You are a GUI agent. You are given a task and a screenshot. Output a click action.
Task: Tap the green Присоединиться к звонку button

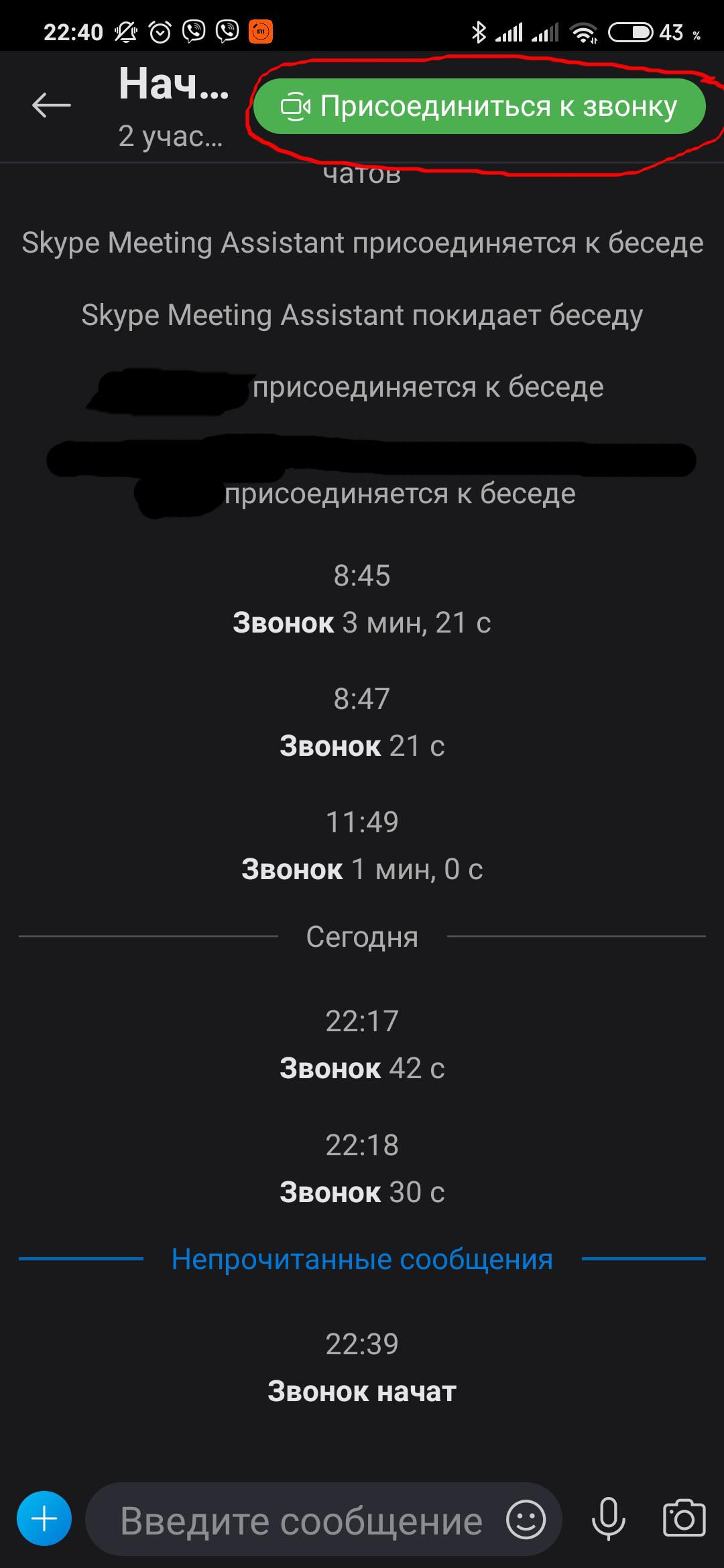(479, 107)
